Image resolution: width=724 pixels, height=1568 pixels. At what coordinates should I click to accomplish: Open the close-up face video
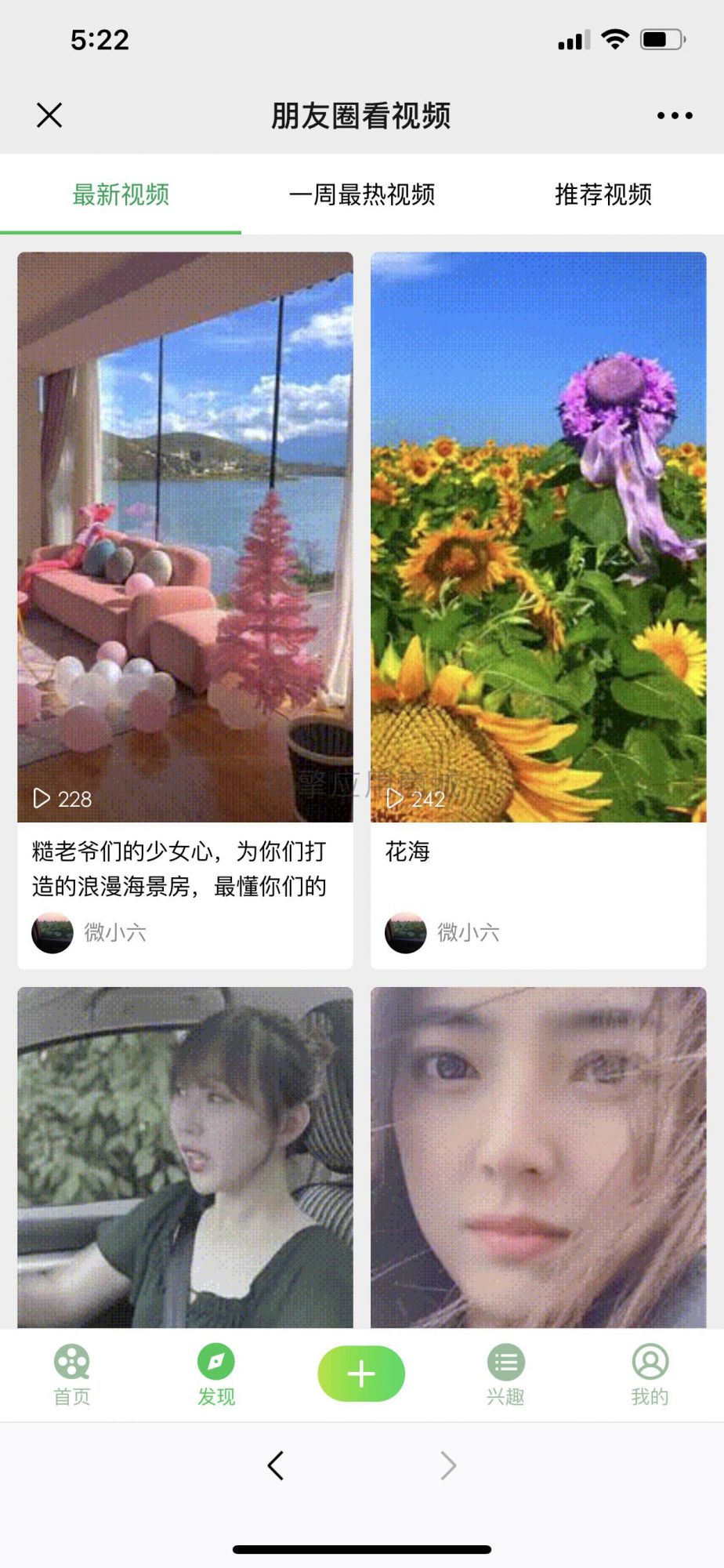click(538, 1156)
